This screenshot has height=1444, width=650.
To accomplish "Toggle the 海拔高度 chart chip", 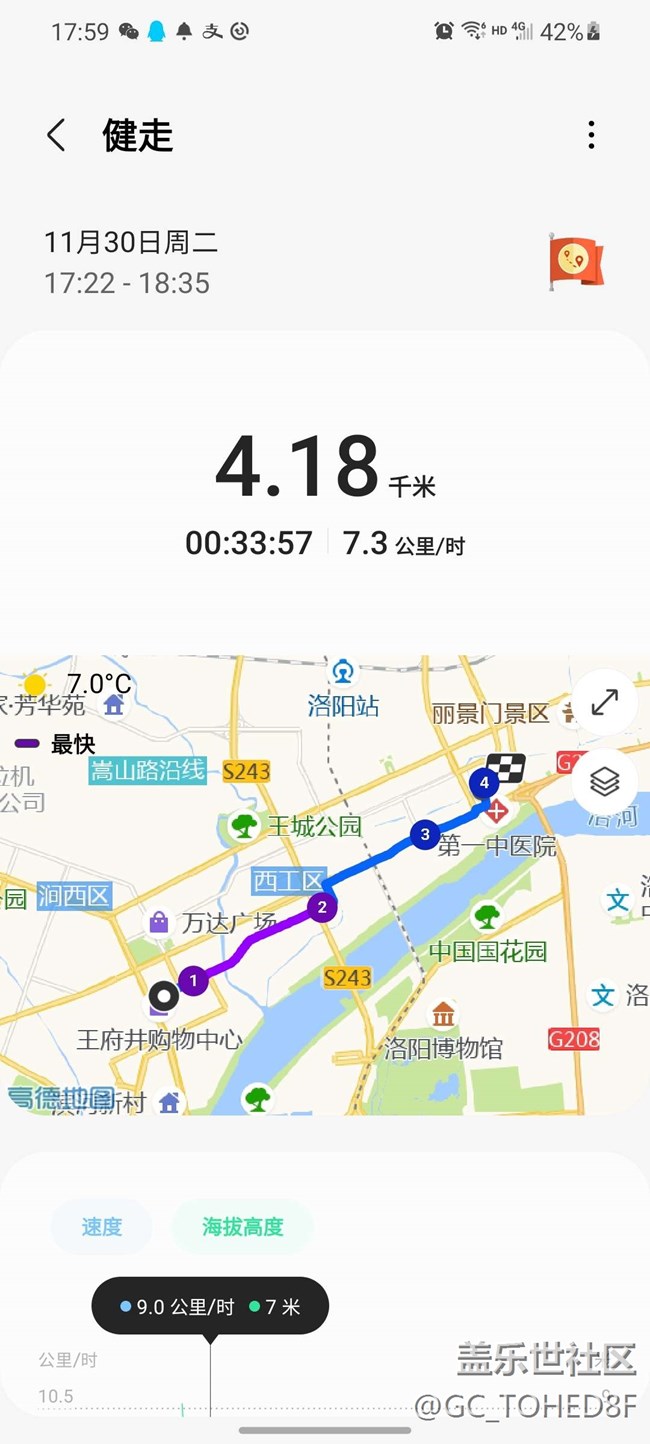I will (243, 1227).
